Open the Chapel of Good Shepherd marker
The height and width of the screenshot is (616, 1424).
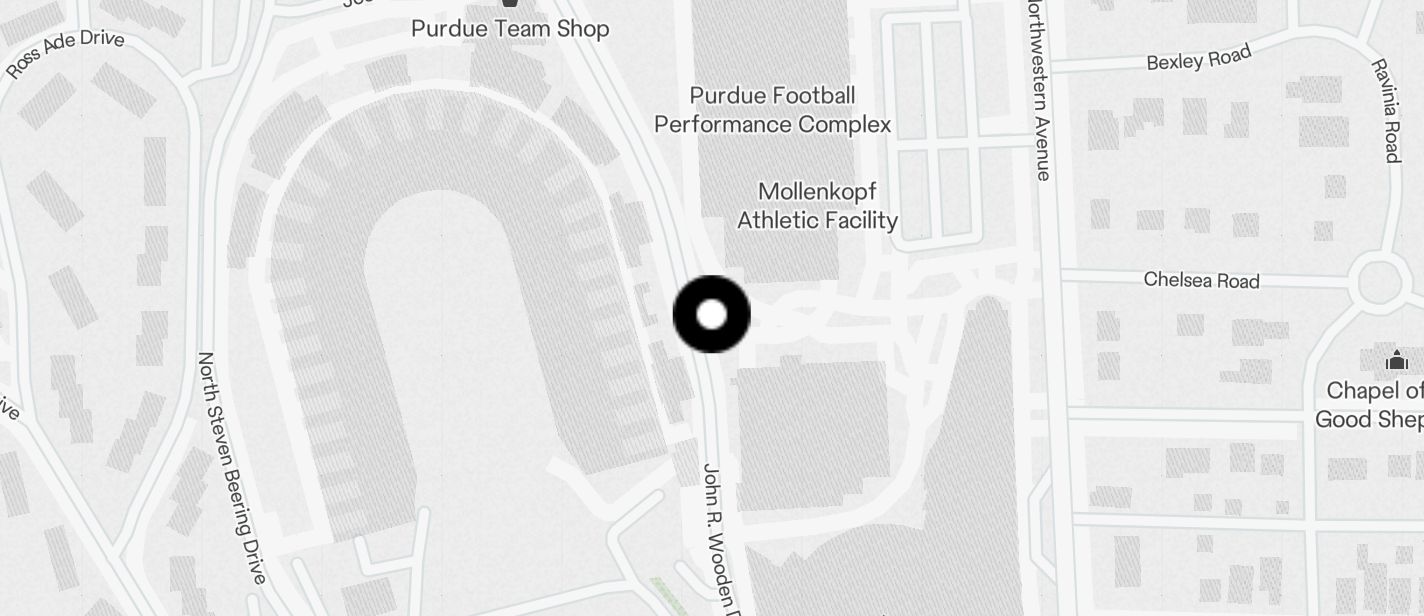(x=1396, y=361)
